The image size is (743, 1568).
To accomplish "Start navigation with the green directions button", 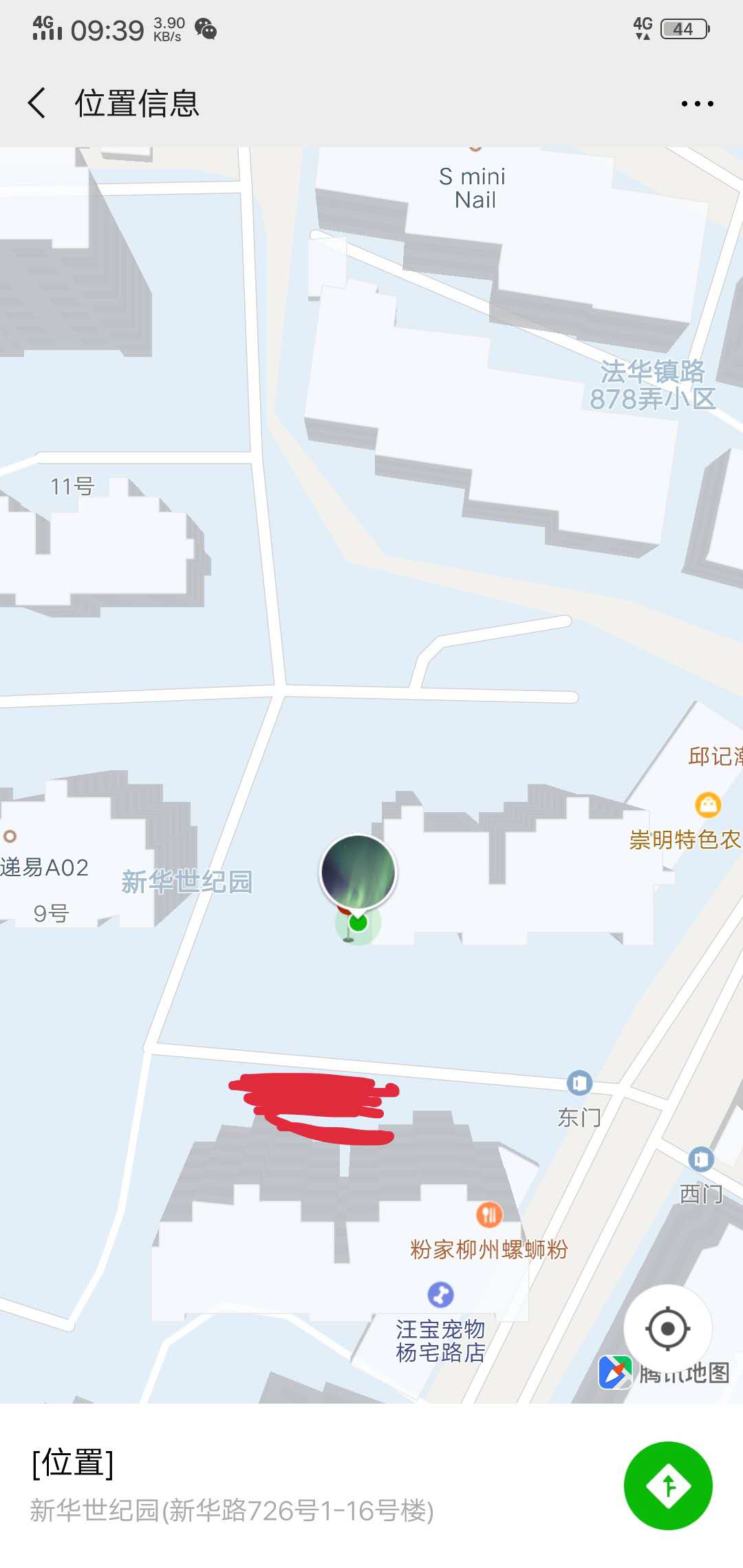I will tap(667, 1485).
